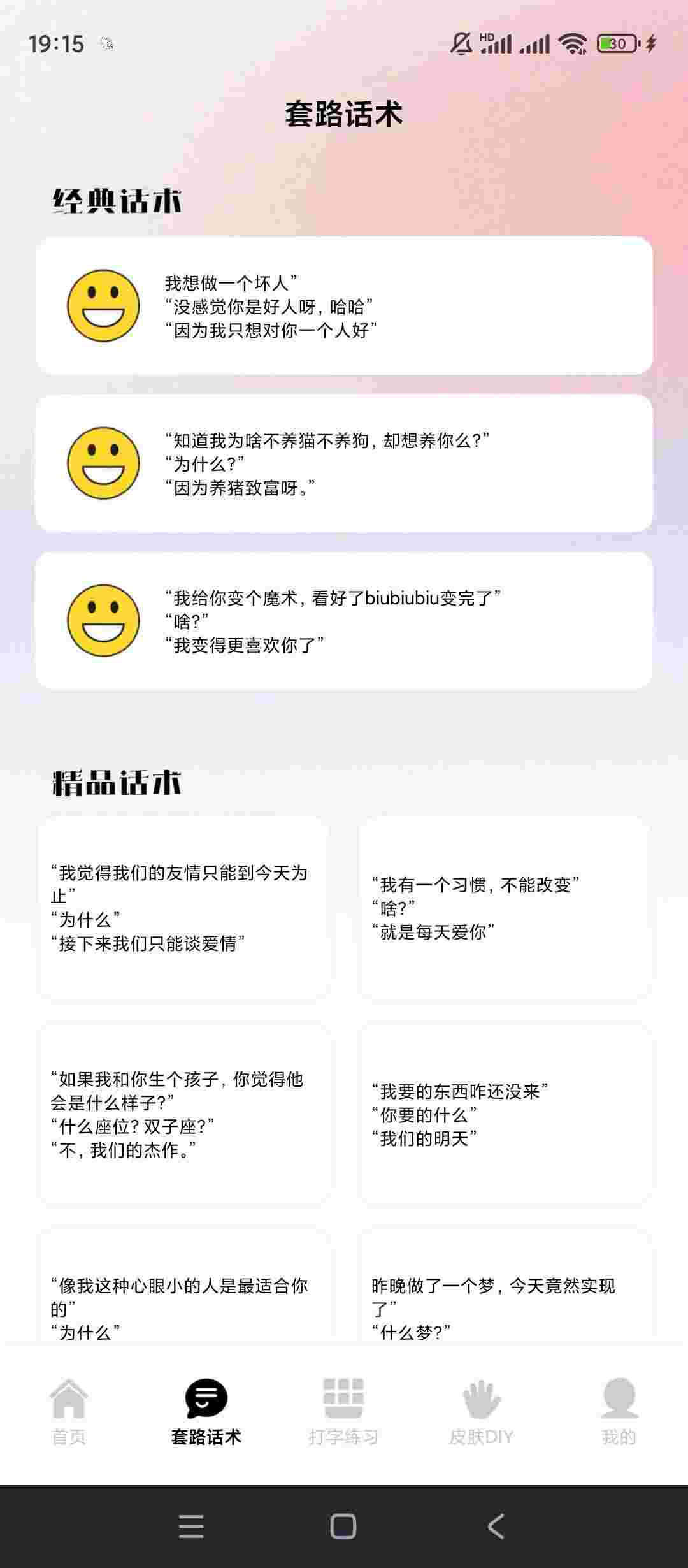Open the 养猫不养狗 classic card
The width and height of the screenshot is (688, 1568).
[x=344, y=463]
